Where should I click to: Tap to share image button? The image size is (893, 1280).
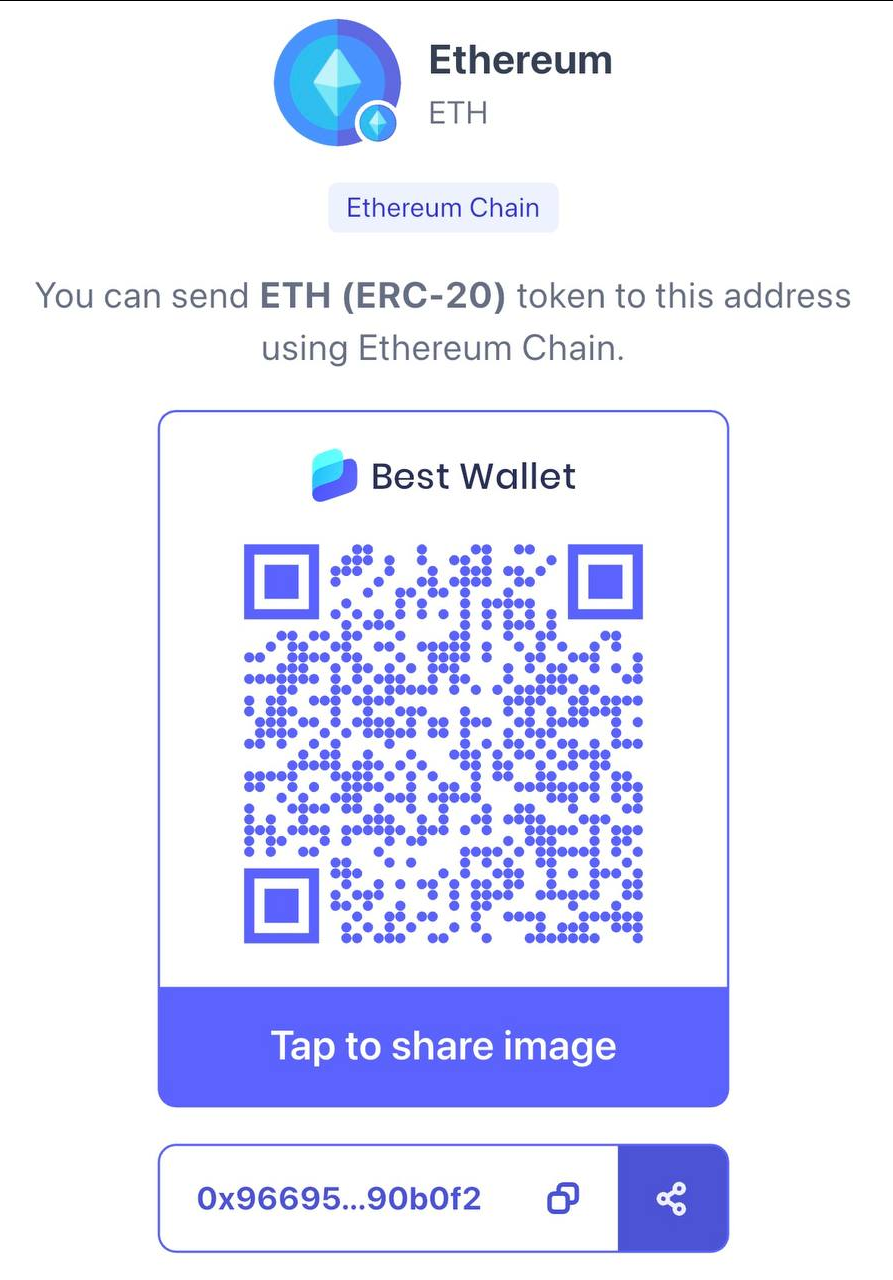443,1046
